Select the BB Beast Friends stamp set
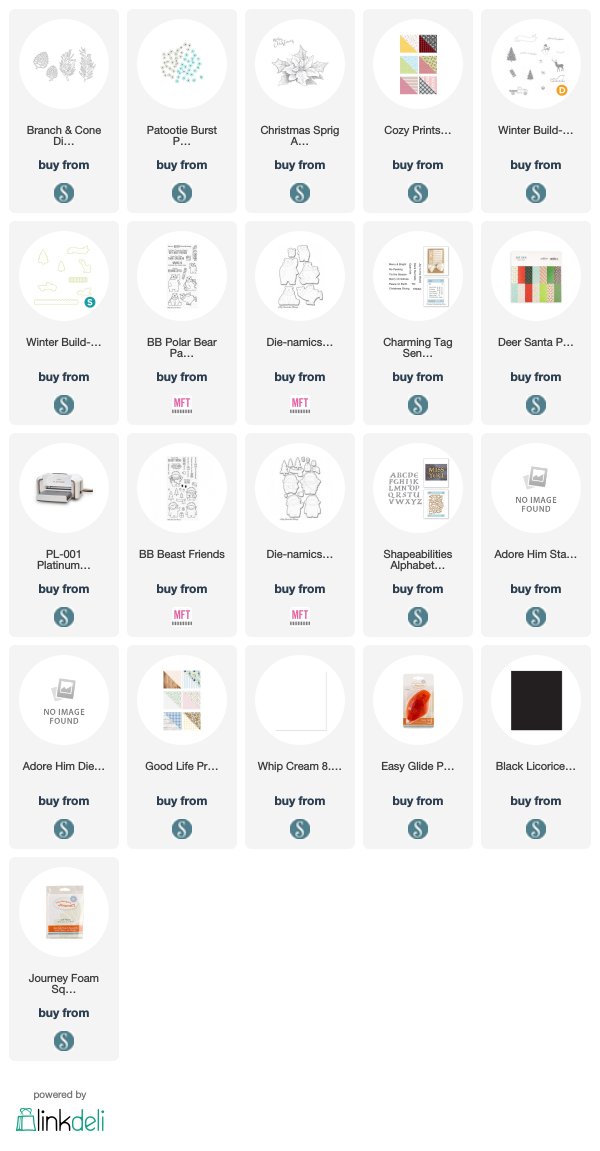Viewport: 600px width, 1151px height. (181, 535)
